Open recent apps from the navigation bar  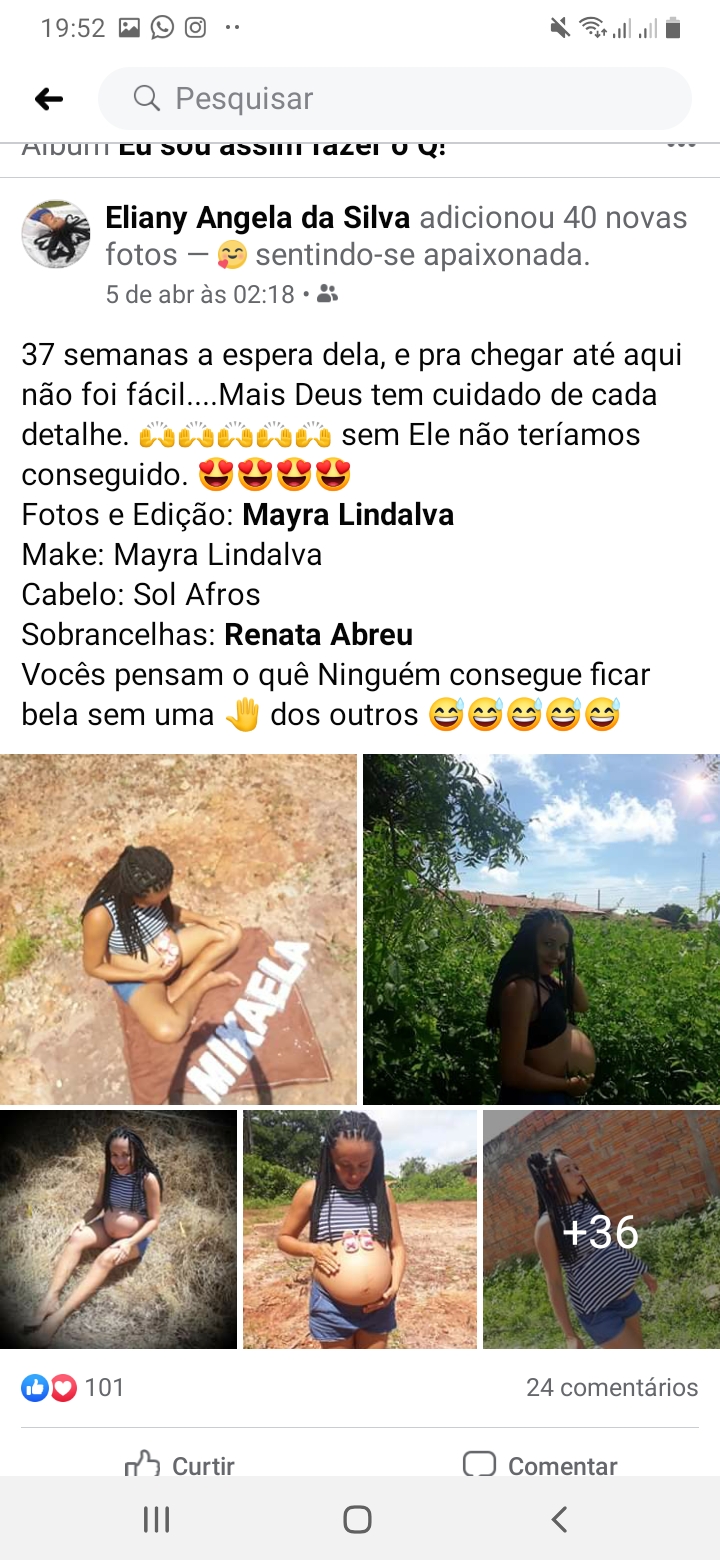[157, 1520]
